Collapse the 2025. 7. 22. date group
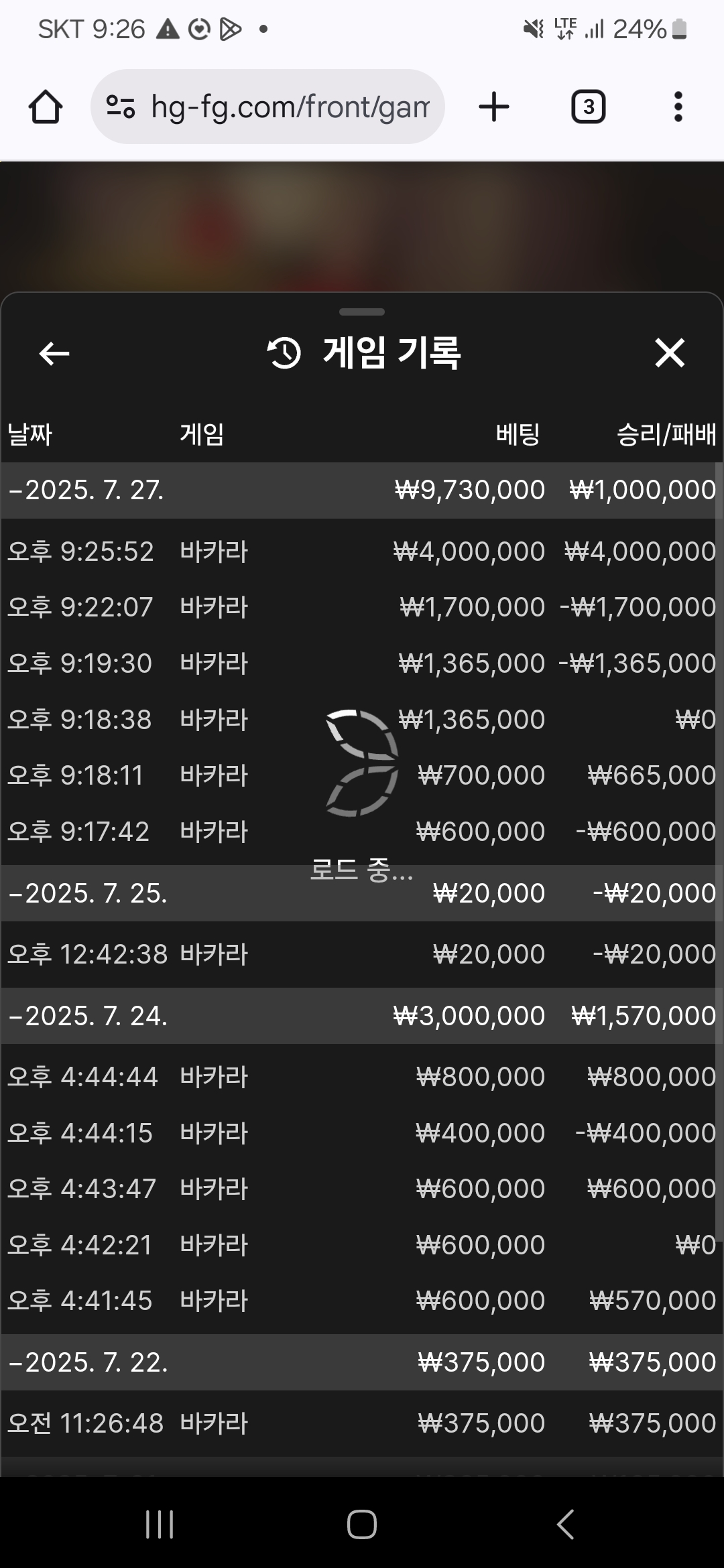The image size is (724, 1568). pyautogui.click(x=362, y=1362)
